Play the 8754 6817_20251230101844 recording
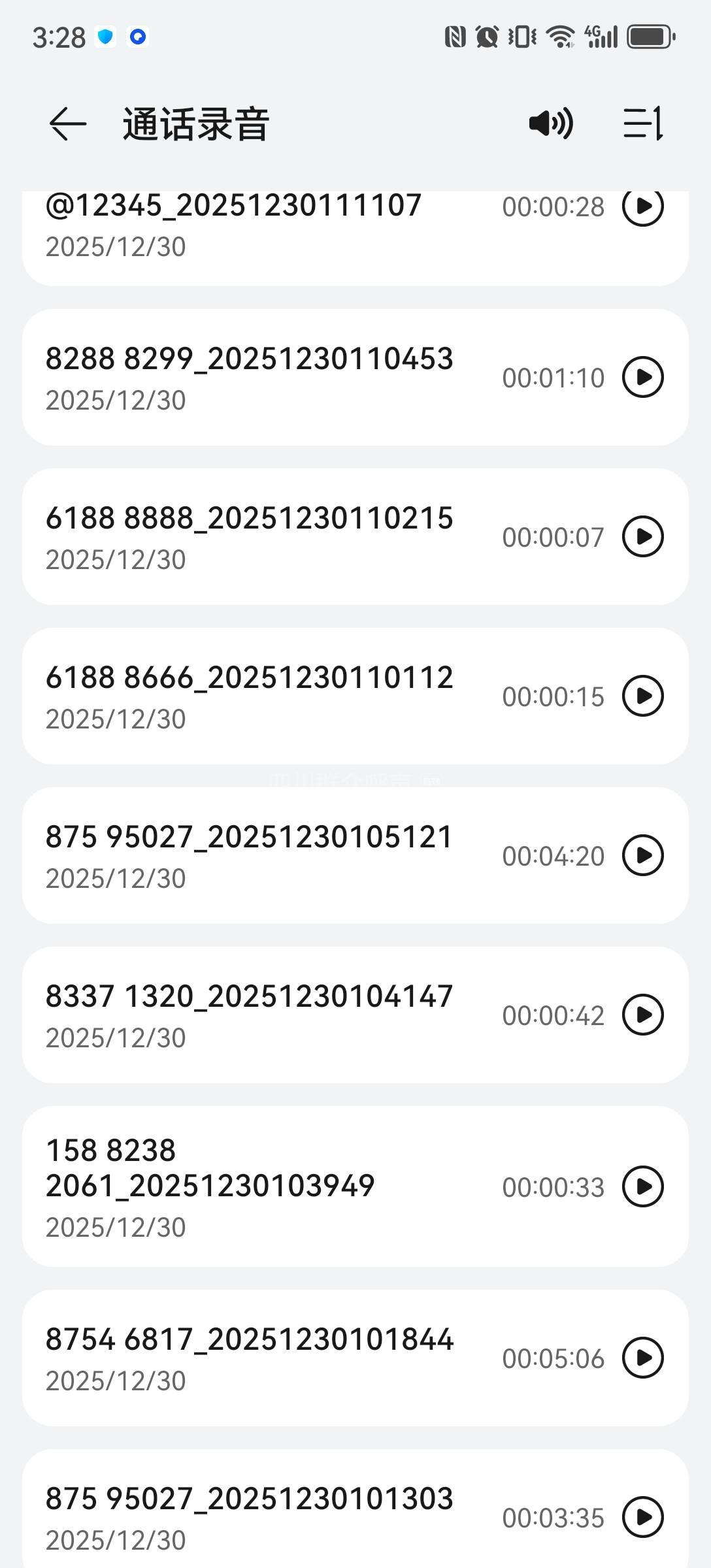Image resolution: width=711 pixels, height=1568 pixels. 642,1358
